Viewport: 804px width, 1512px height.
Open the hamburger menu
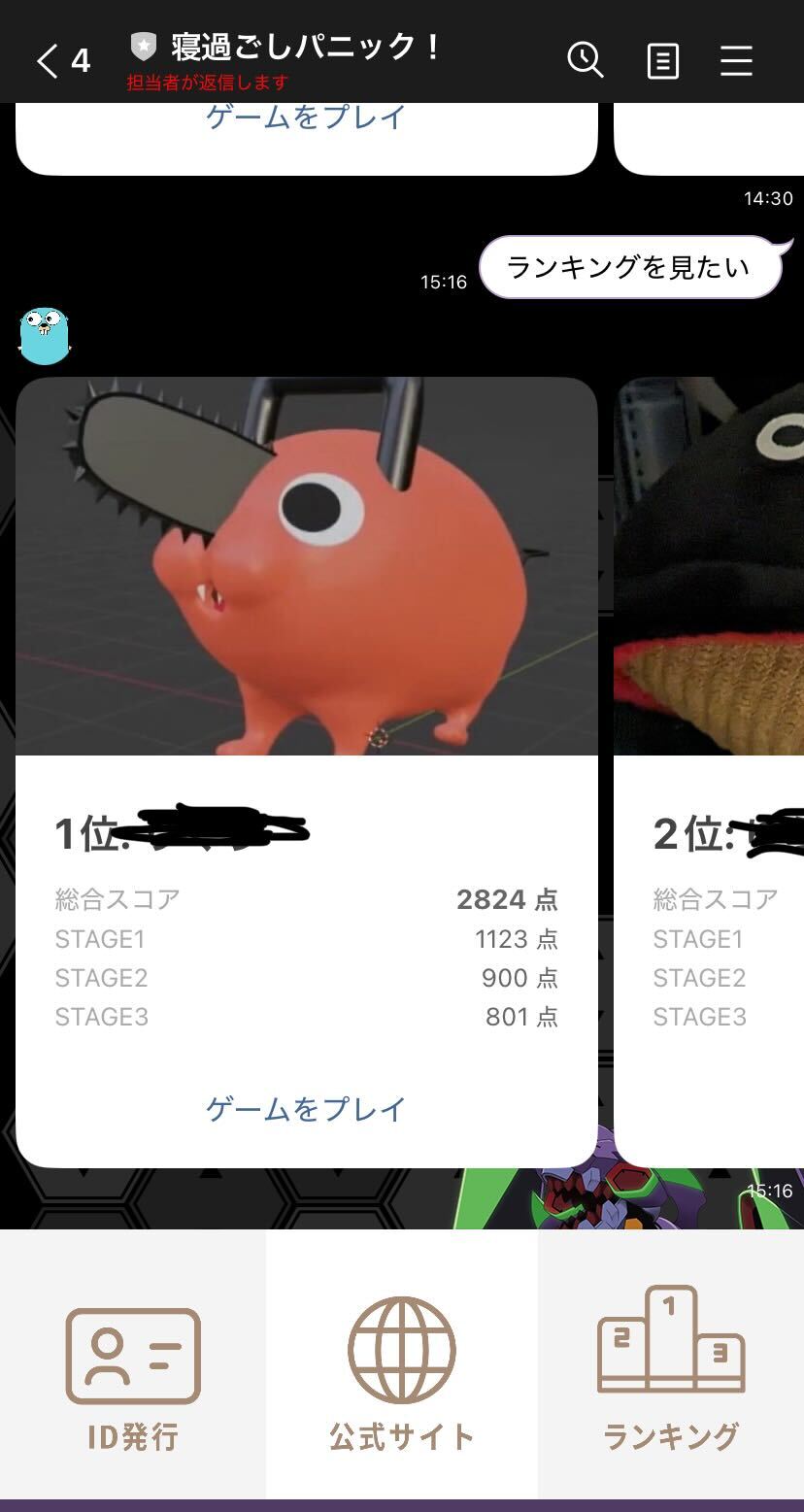736,61
